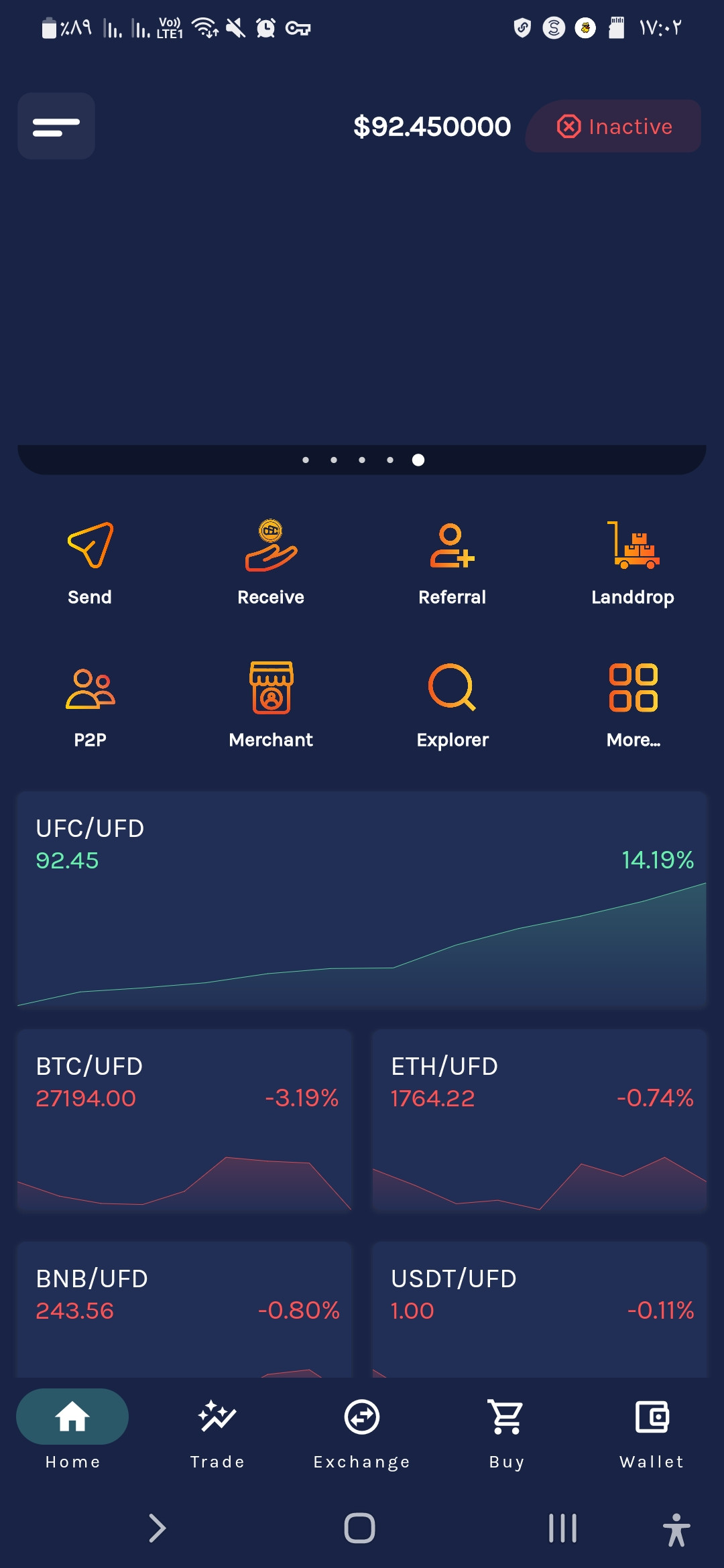Open the USDT/UFD market card
Image resolution: width=724 pixels, height=1568 pixels.
tap(539, 1309)
